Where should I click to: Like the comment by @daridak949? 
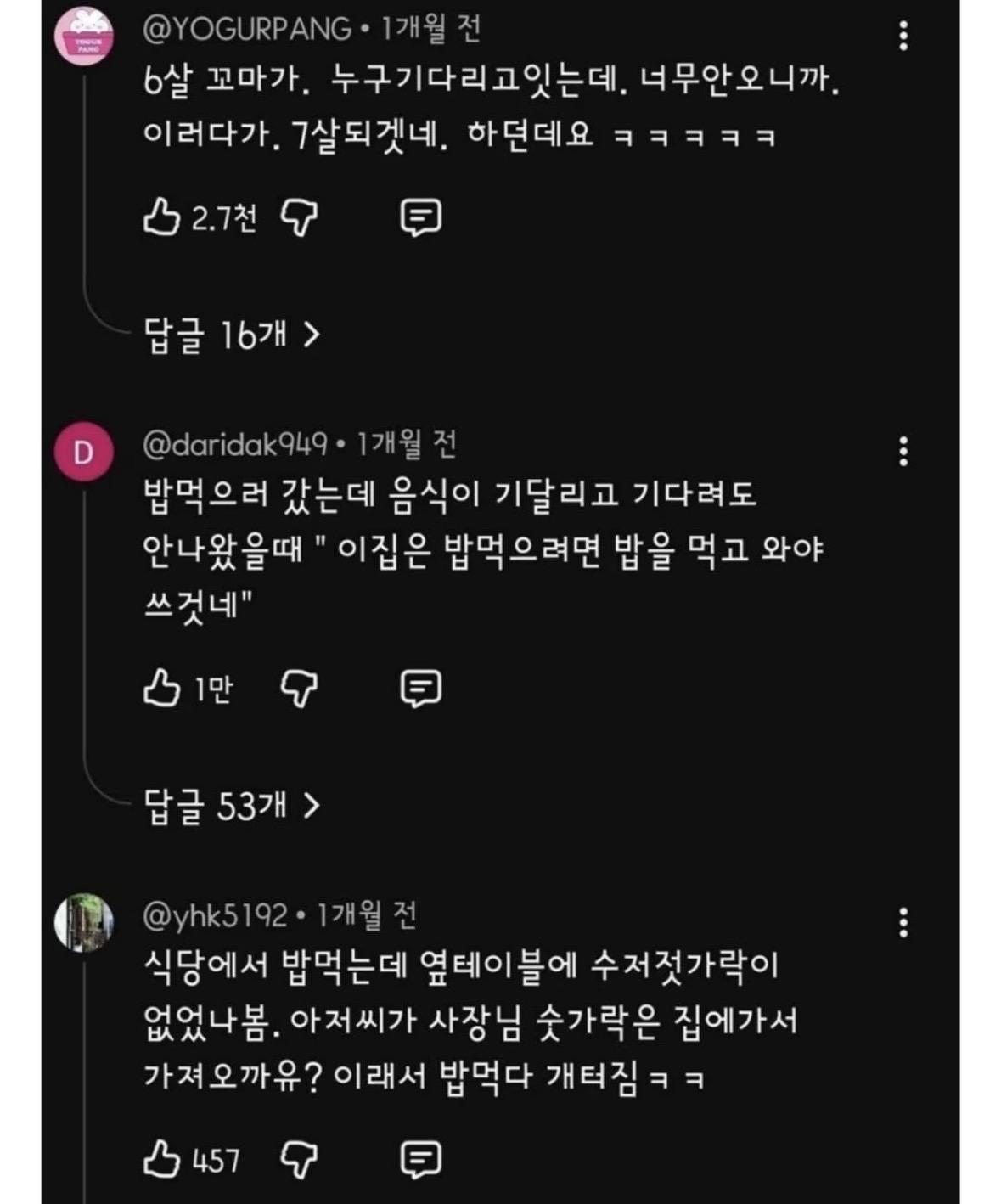pos(160,688)
